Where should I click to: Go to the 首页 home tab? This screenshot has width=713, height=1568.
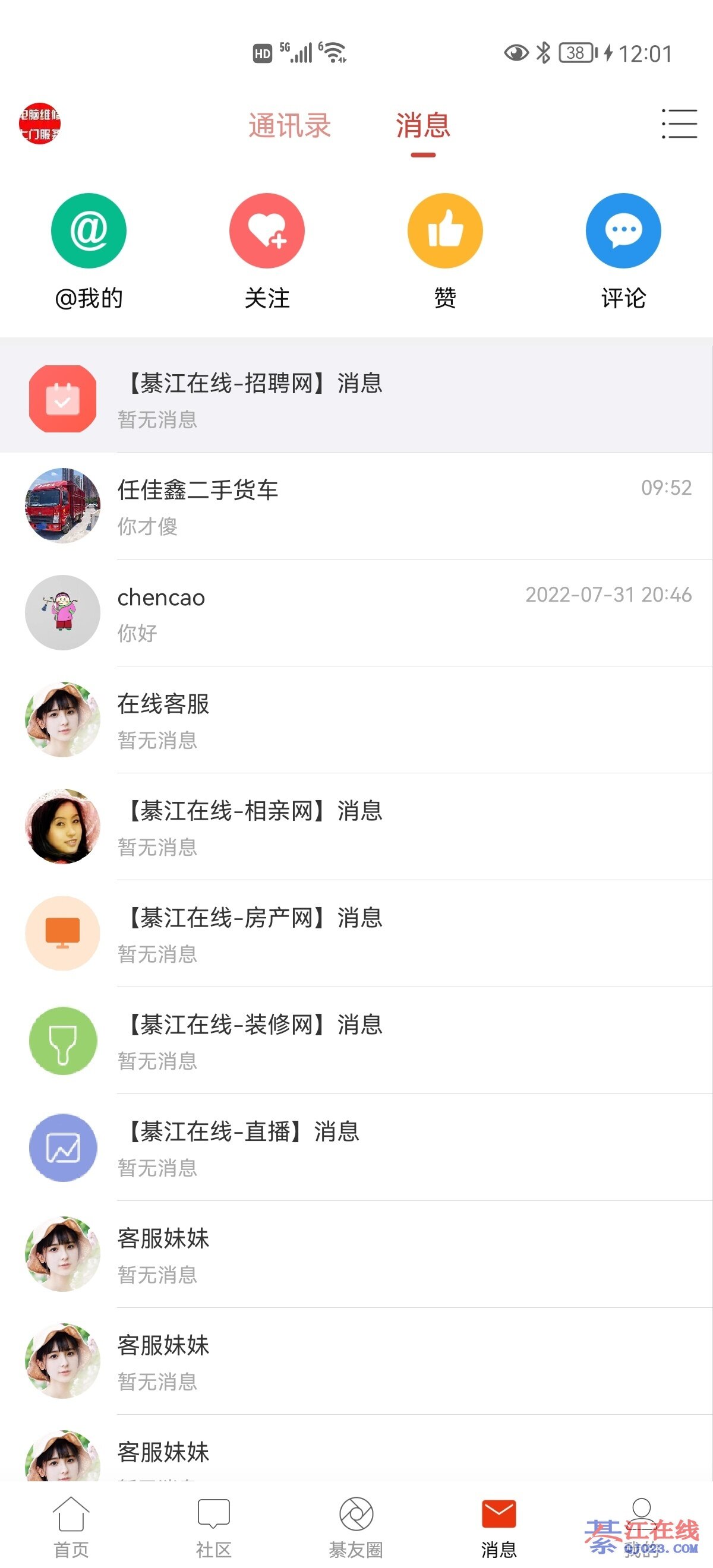71,1526
